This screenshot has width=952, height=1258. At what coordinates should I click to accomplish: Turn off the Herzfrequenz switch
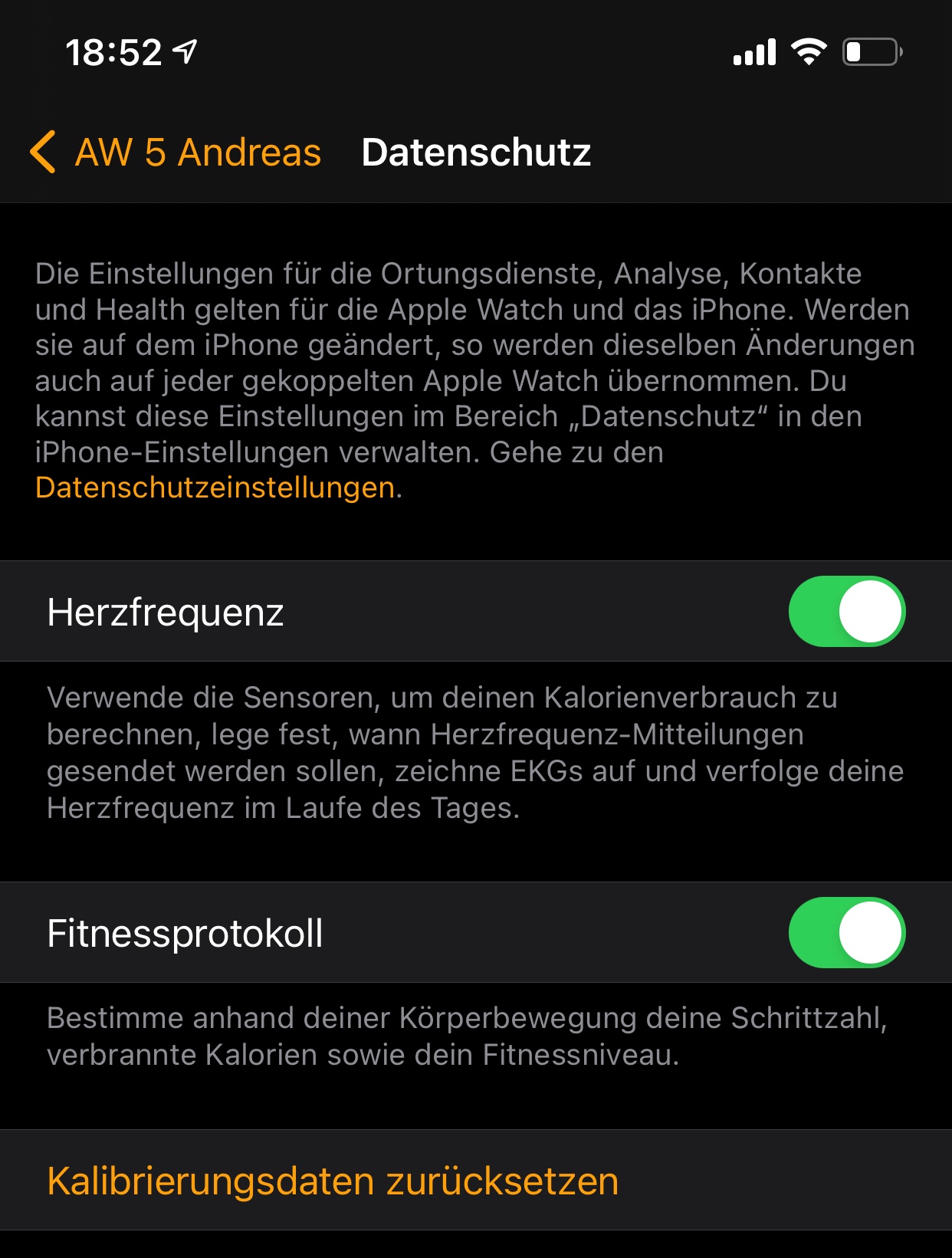click(847, 612)
